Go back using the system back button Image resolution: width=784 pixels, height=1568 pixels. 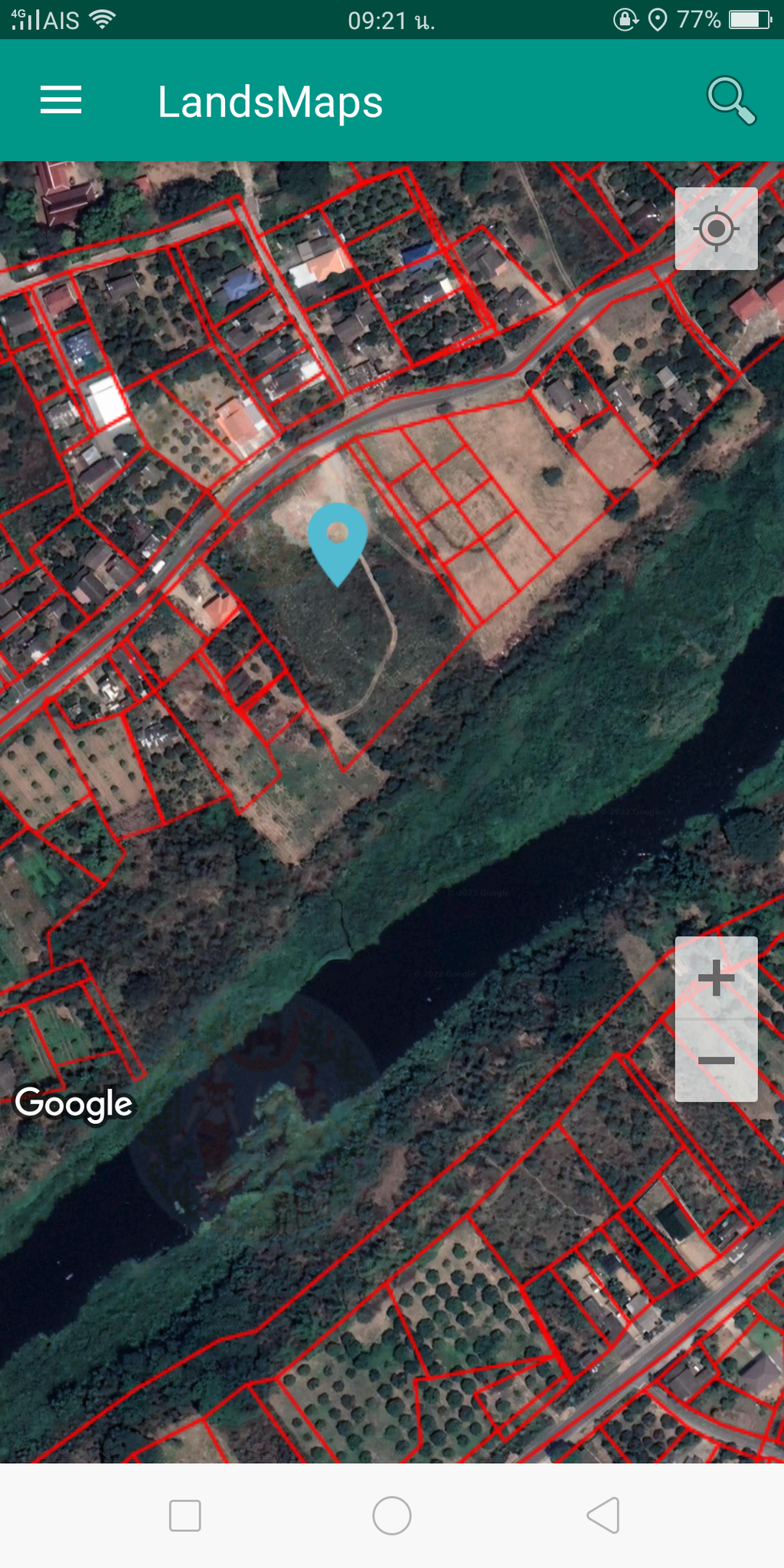point(603,1515)
